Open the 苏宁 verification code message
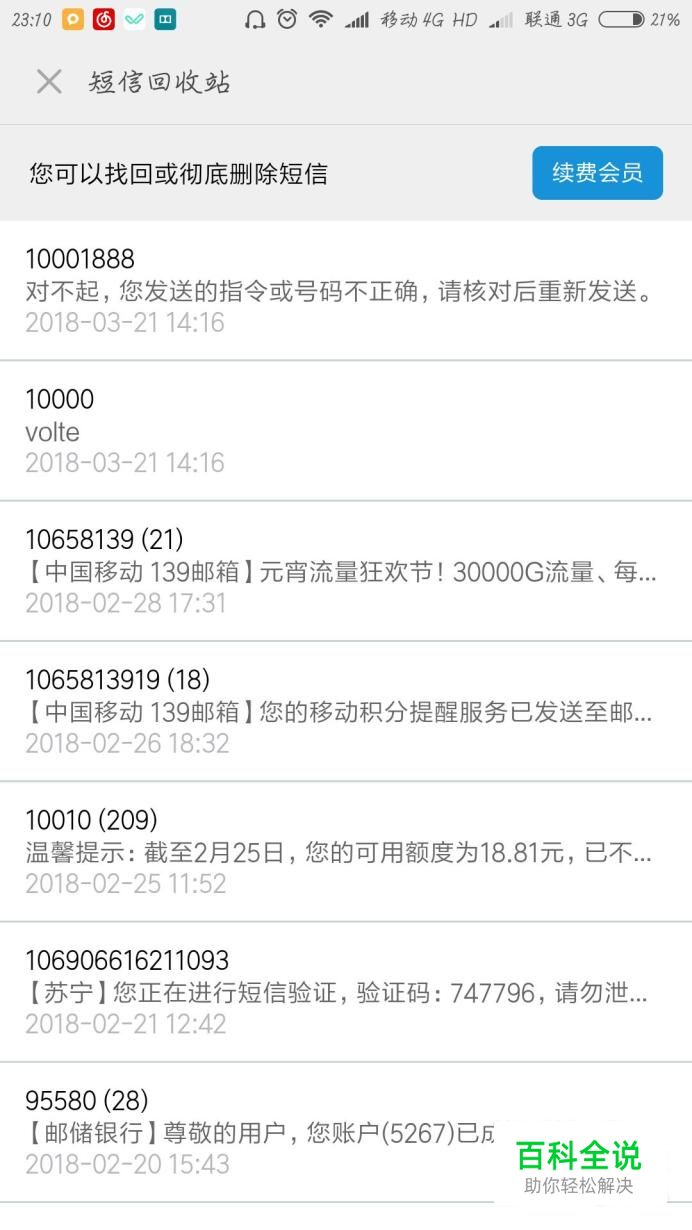Viewport: 692px width, 1230px height. pos(346,991)
